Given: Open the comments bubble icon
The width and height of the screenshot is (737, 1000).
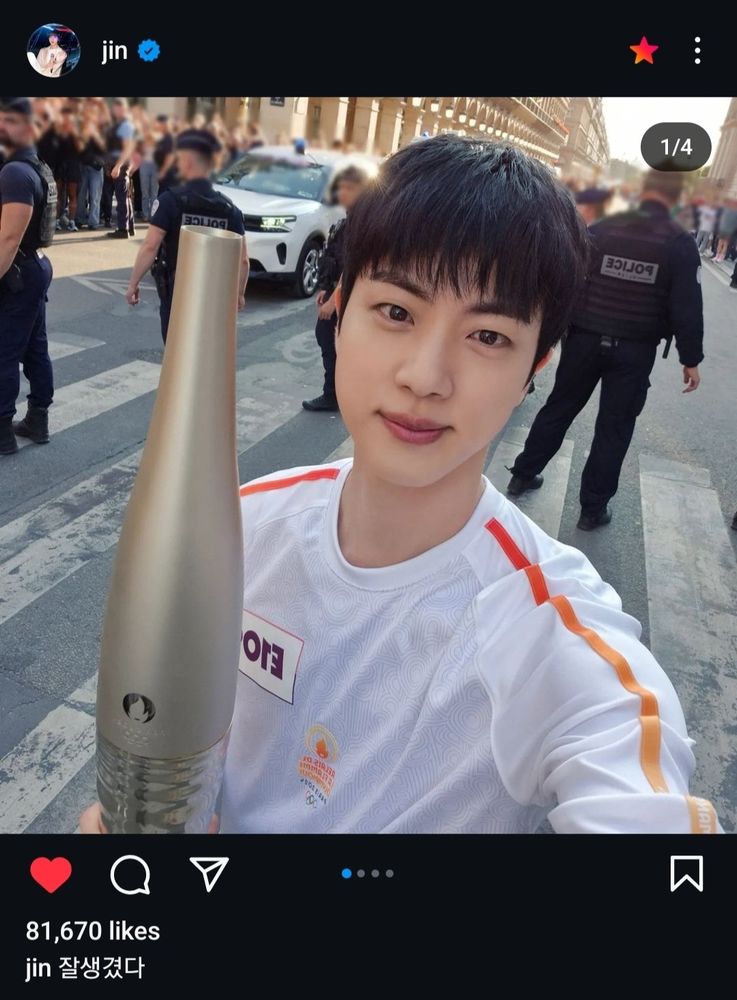Looking at the screenshot, I should pos(130,874).
